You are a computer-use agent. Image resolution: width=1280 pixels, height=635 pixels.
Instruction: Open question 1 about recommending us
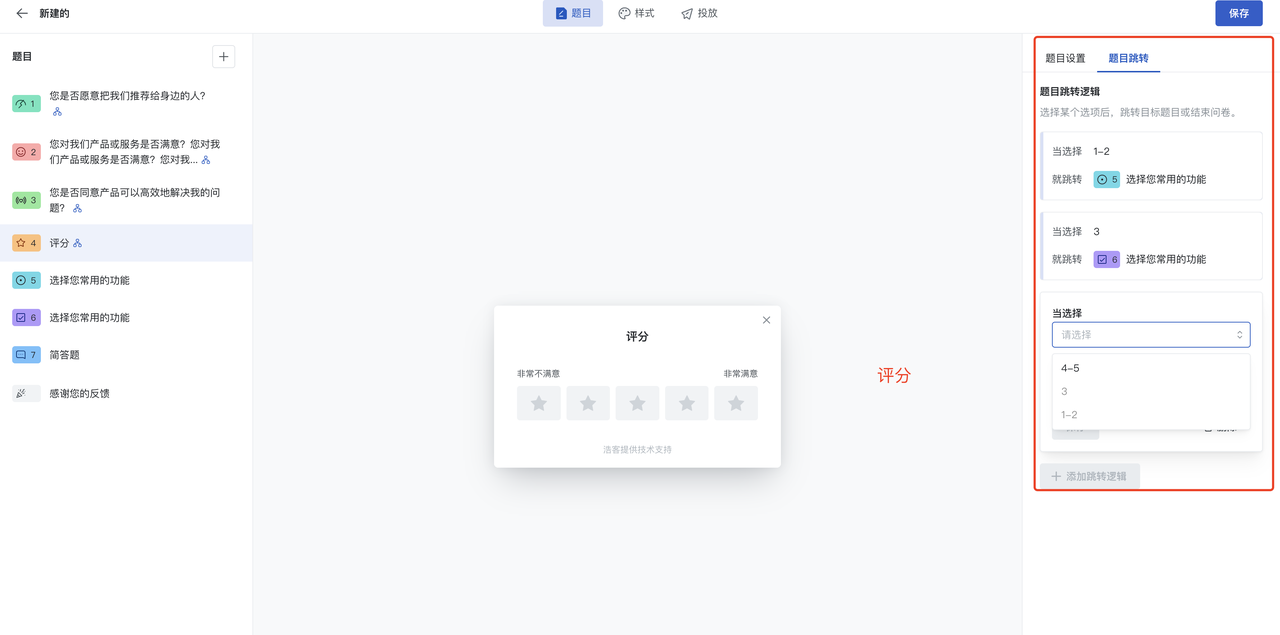[127, 97]
